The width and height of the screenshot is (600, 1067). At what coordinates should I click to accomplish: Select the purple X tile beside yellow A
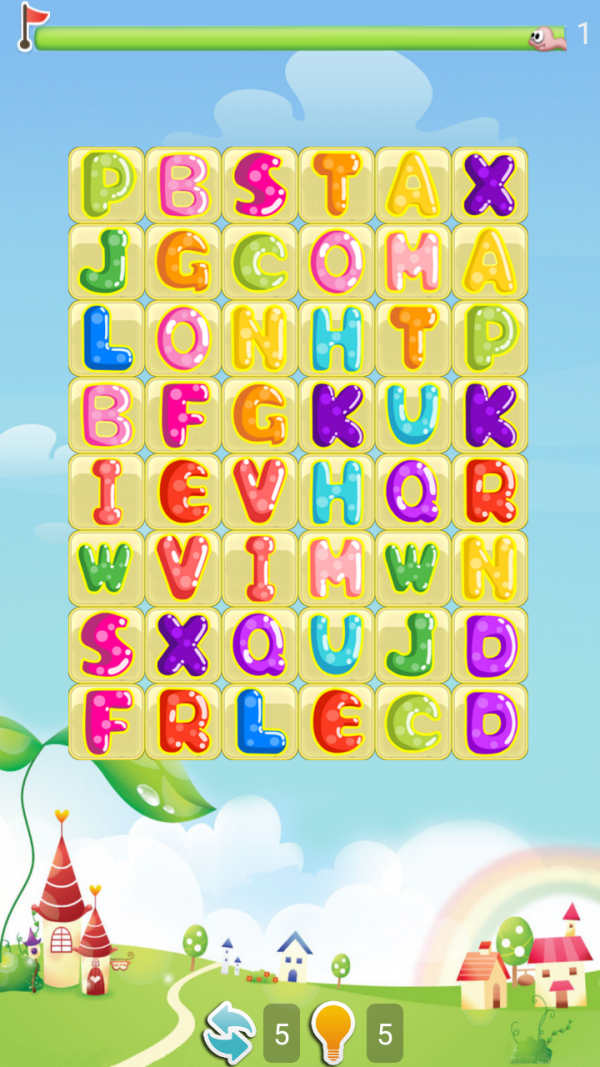point(490,185)
